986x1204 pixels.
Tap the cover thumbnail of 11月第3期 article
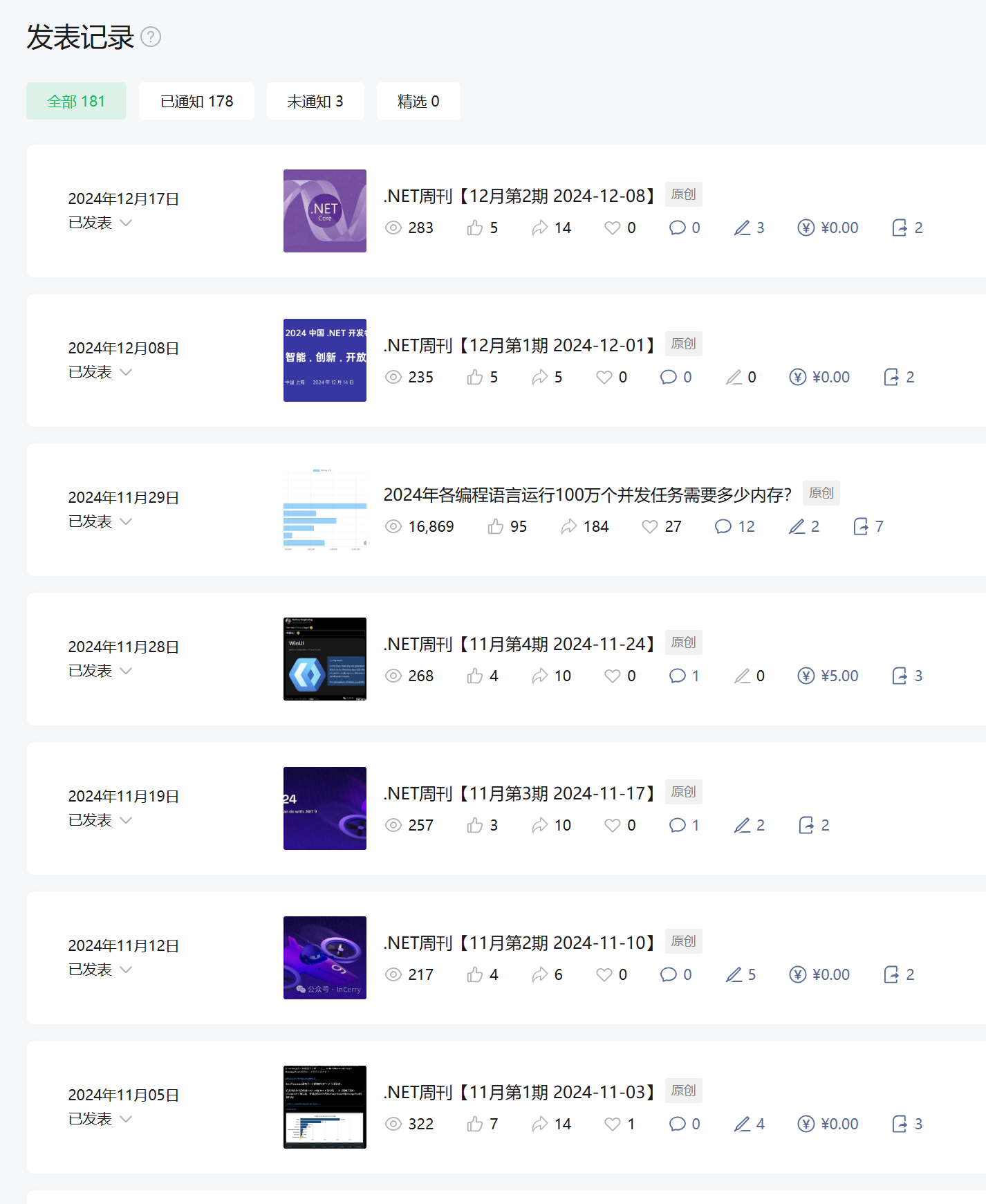click(325, 808)
